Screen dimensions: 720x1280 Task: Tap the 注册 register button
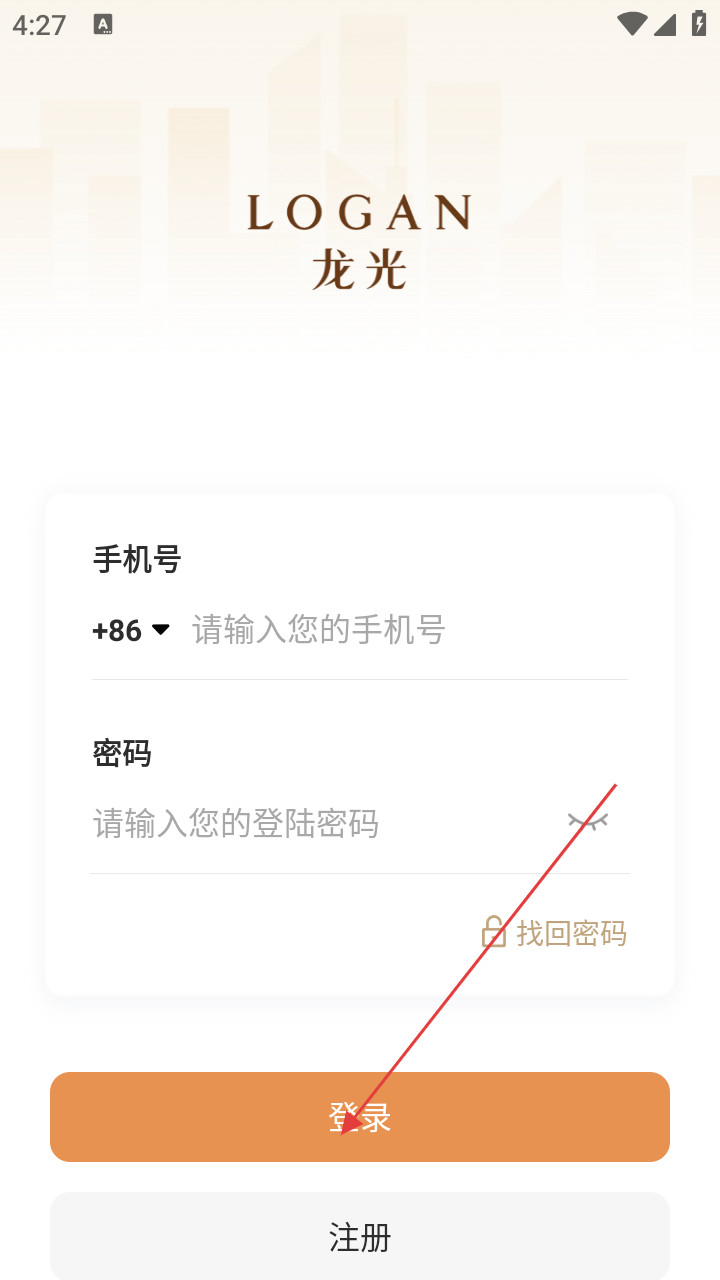(360, 1237)
